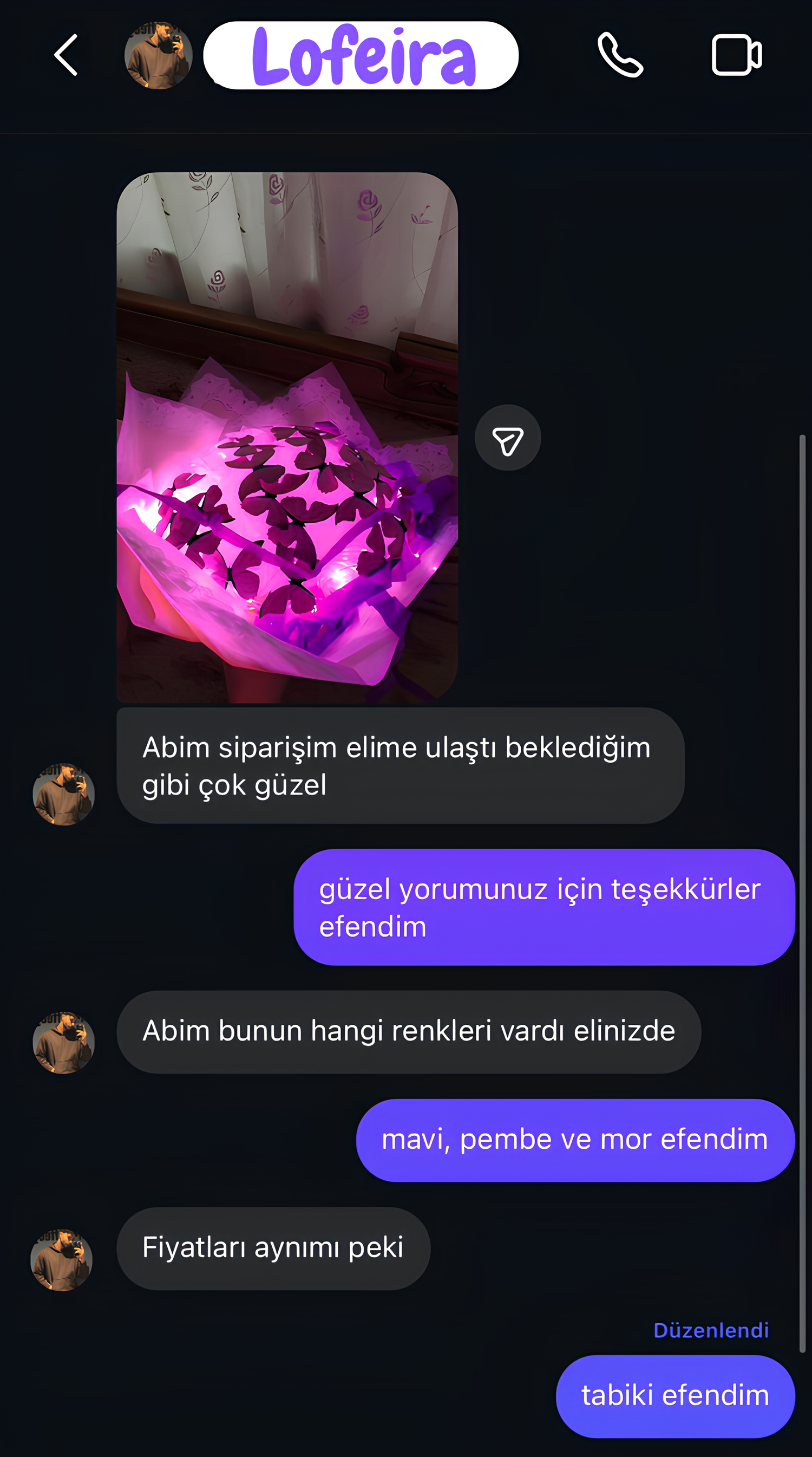The width and height of the screenshot is (812, 1457).
Task: Open the profile picture in the chat header
Action: tap(158, 55)
